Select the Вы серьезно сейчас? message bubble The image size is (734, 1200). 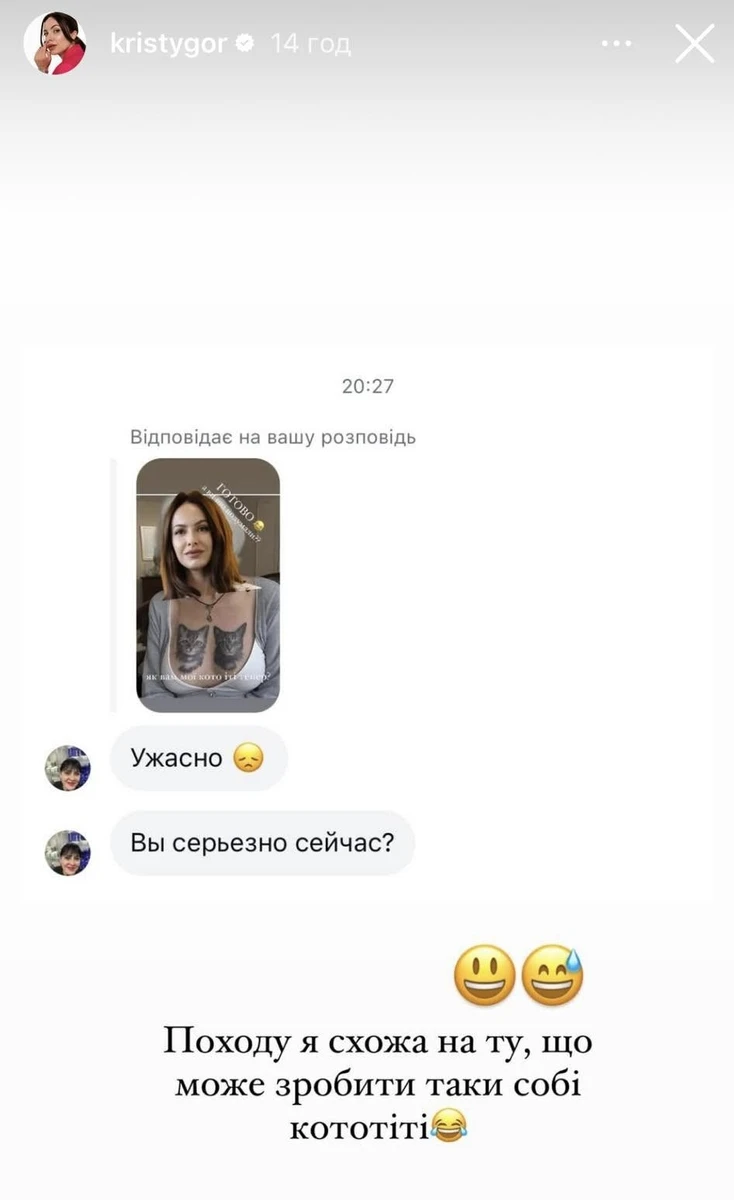tap(262, 843)
